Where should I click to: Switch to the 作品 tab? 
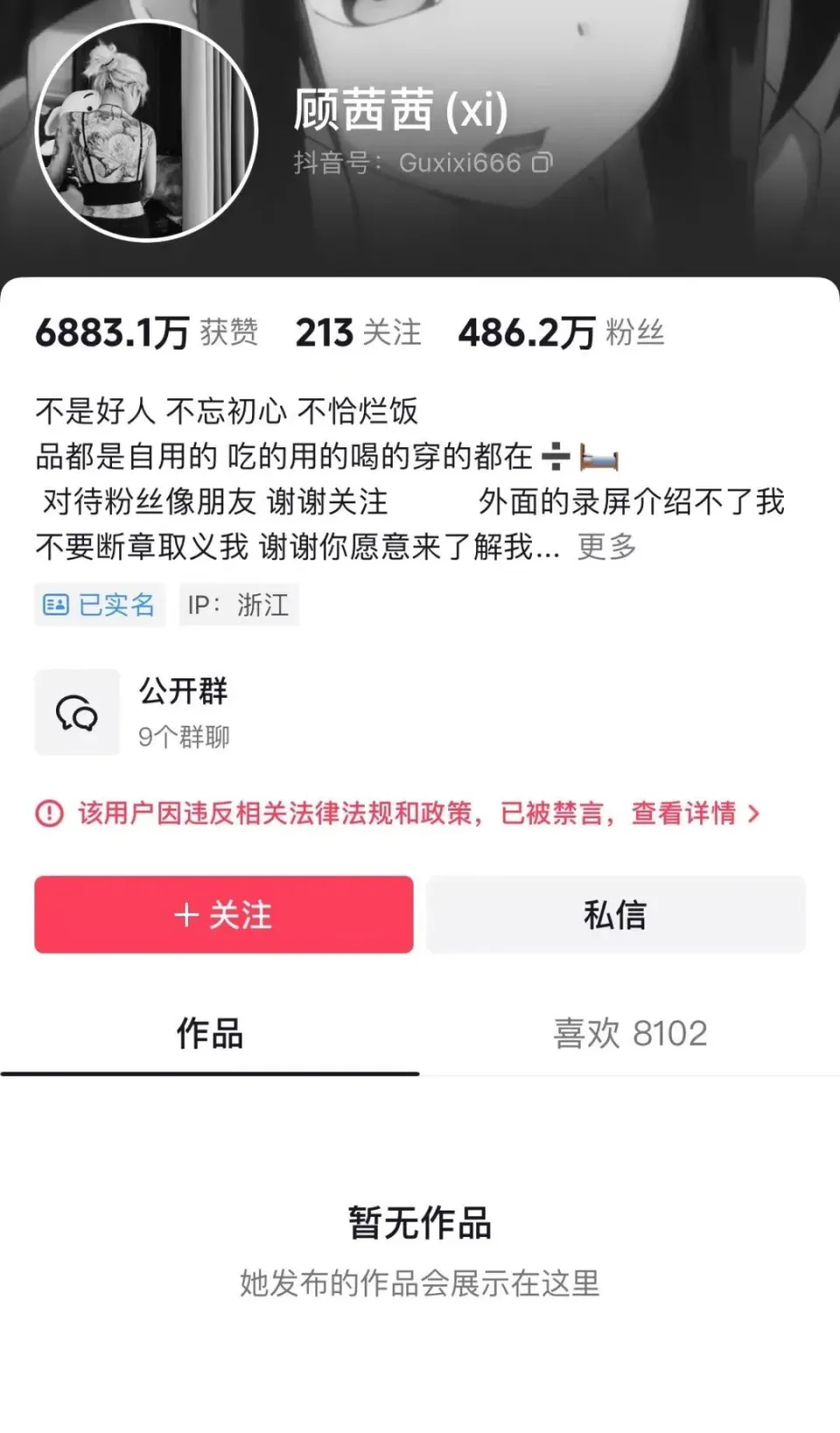coord(210,1034)
